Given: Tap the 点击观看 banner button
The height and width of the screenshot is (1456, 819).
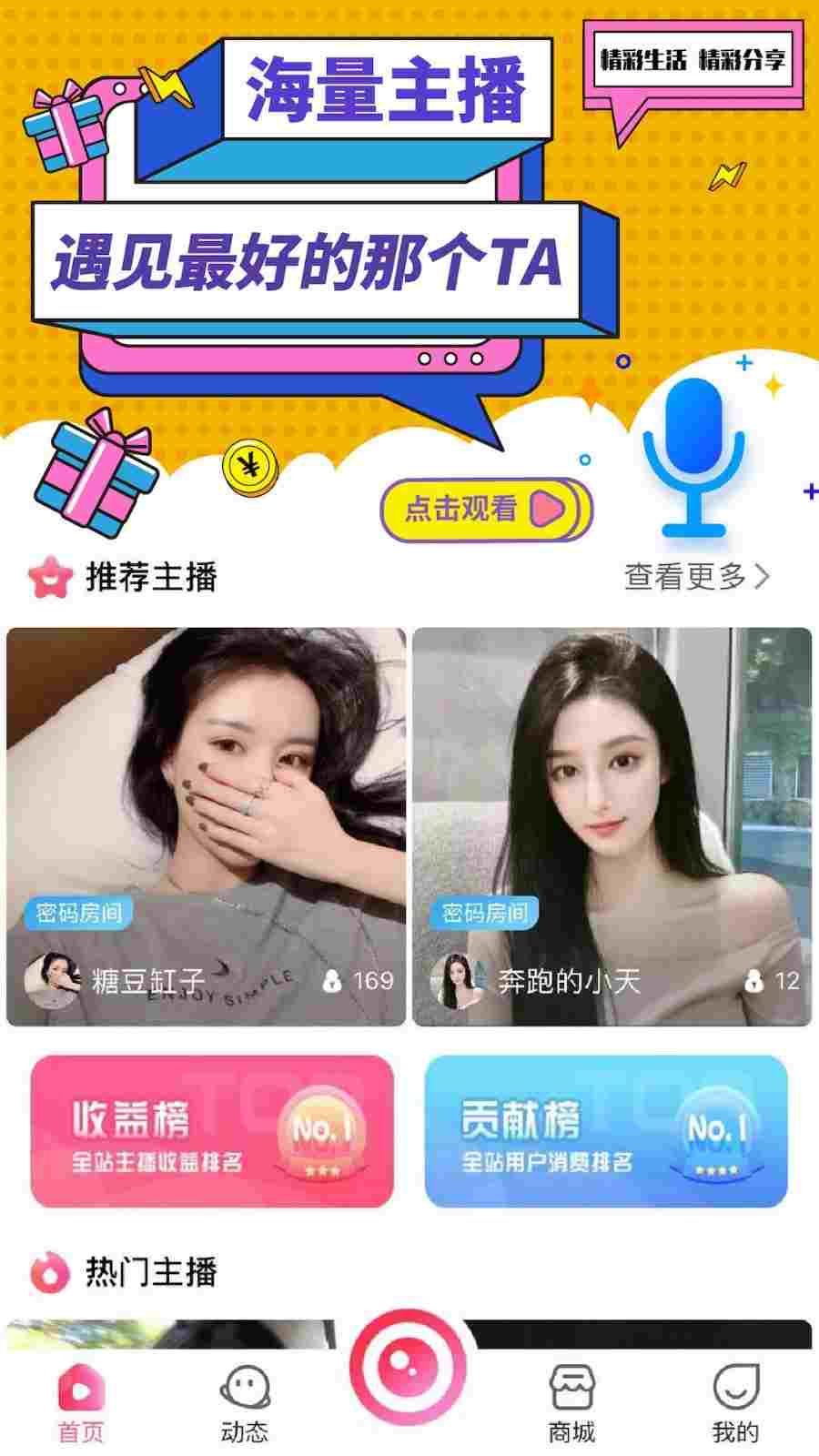Looking at the screenshot, I should [x=486, y=508].
